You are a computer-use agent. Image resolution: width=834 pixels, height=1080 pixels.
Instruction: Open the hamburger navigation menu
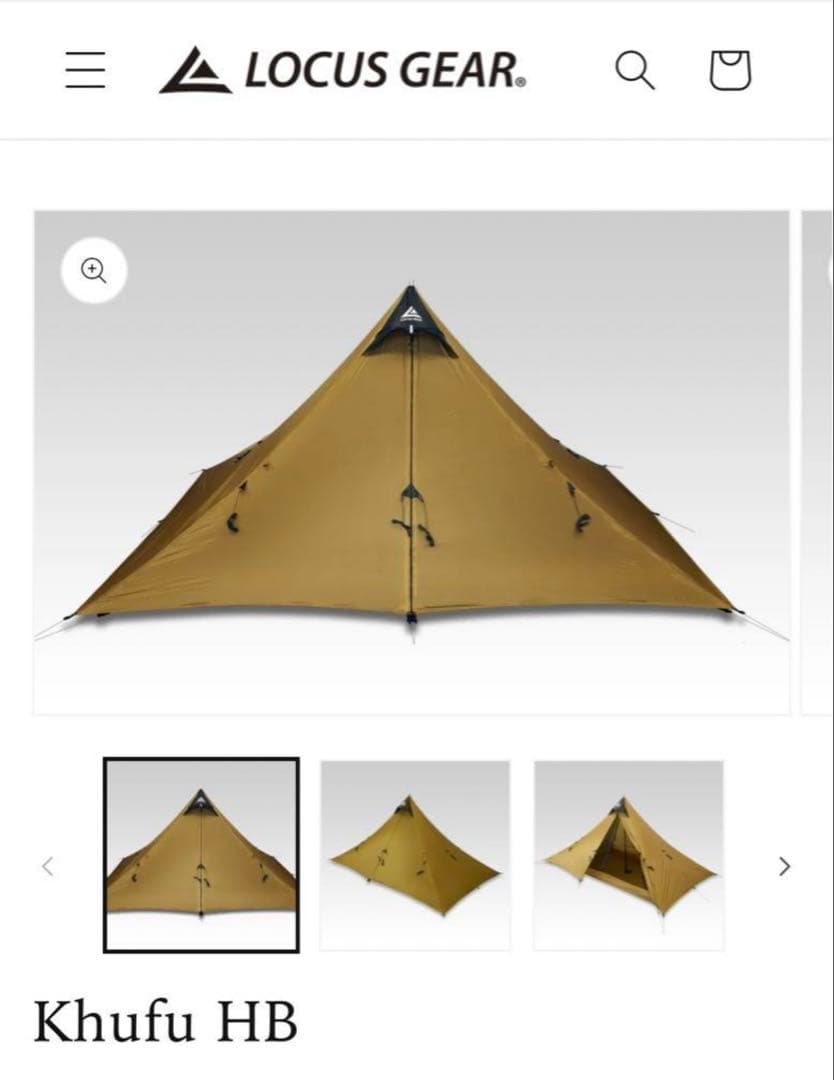pyautogui.click(x=85, y=69)
